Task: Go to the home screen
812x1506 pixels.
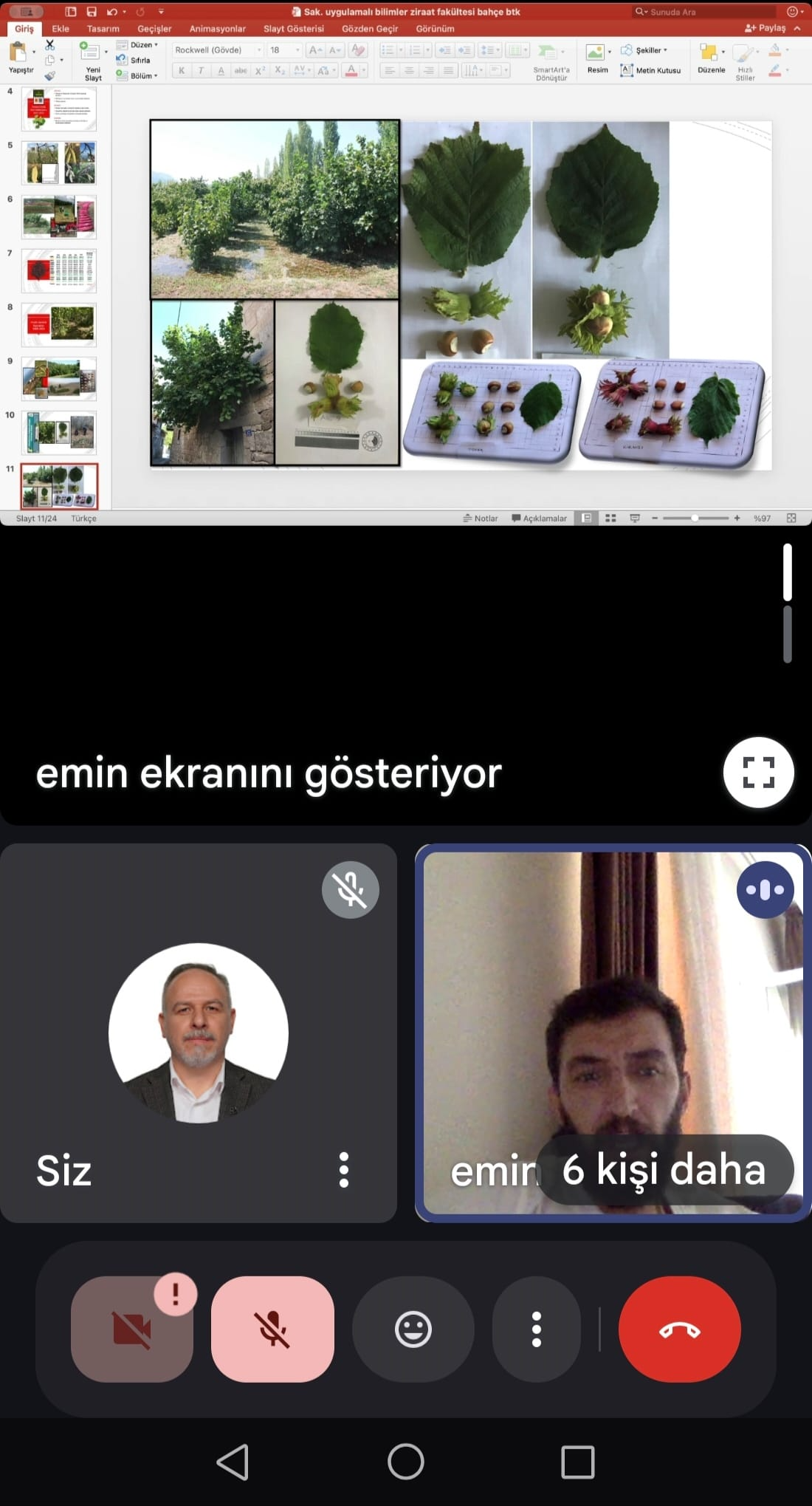Action: (406, 1462)
